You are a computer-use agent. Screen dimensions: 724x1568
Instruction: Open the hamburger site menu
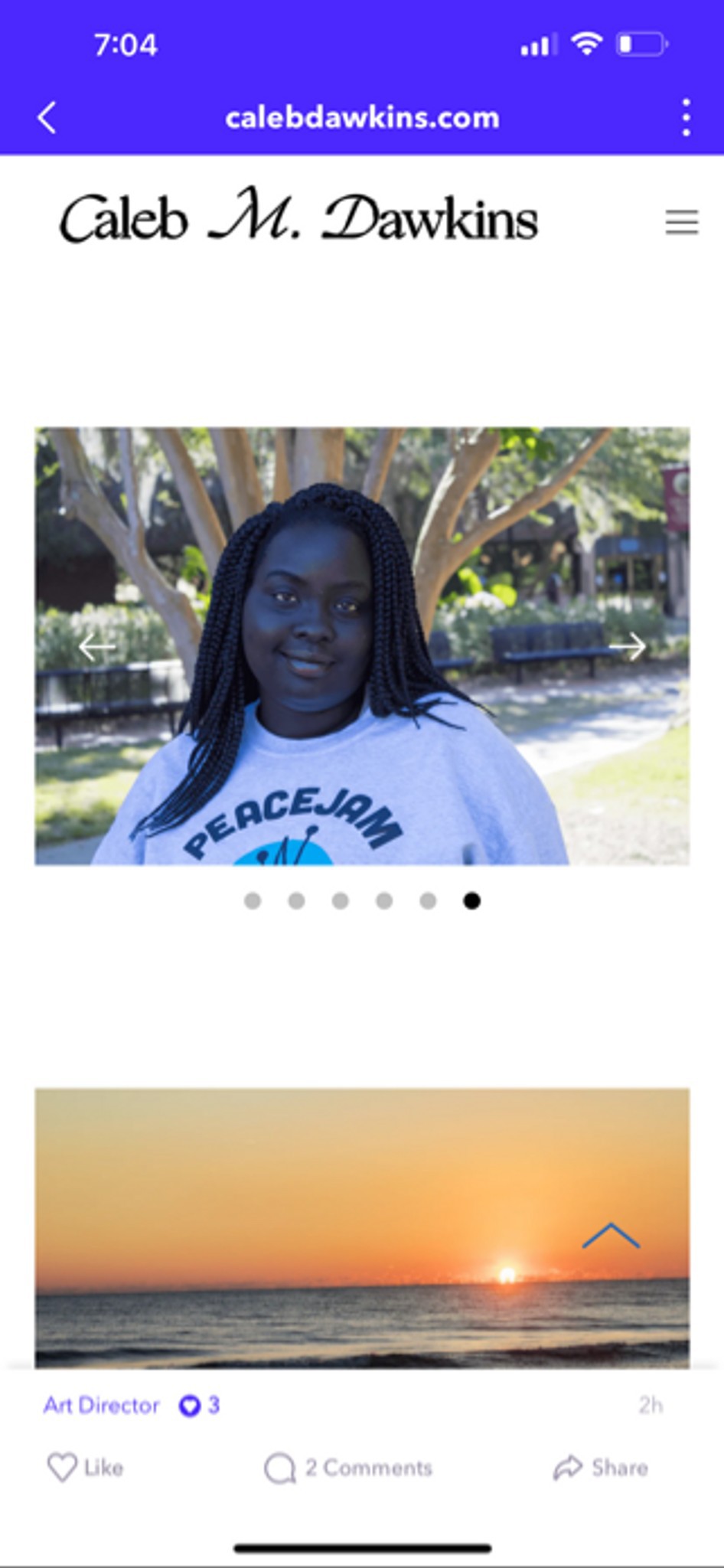coord(681,222)
